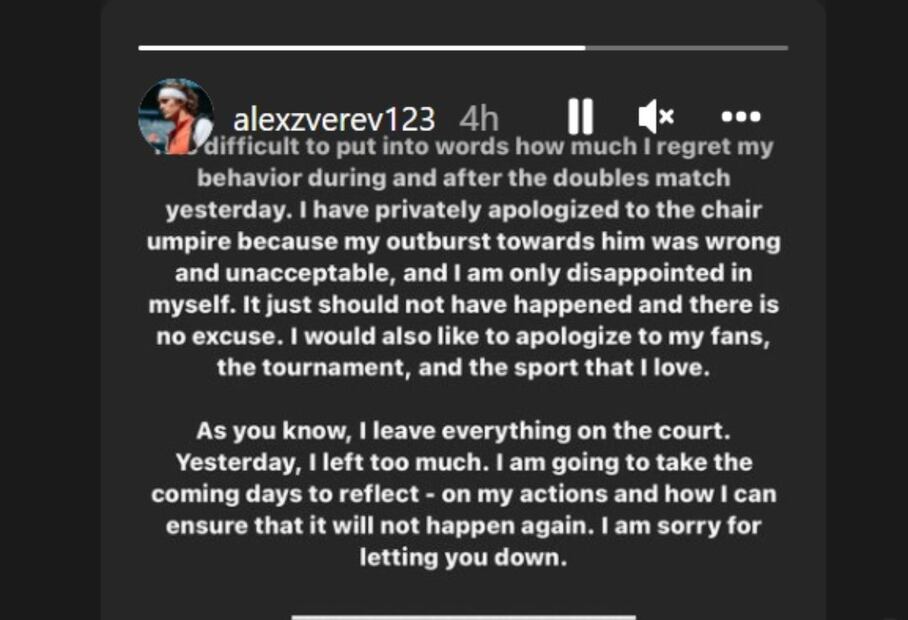The image size is (908, 620).
Task: Open the alexzverev123 username link
Action: pyautogui.click(x=333, y=119)
